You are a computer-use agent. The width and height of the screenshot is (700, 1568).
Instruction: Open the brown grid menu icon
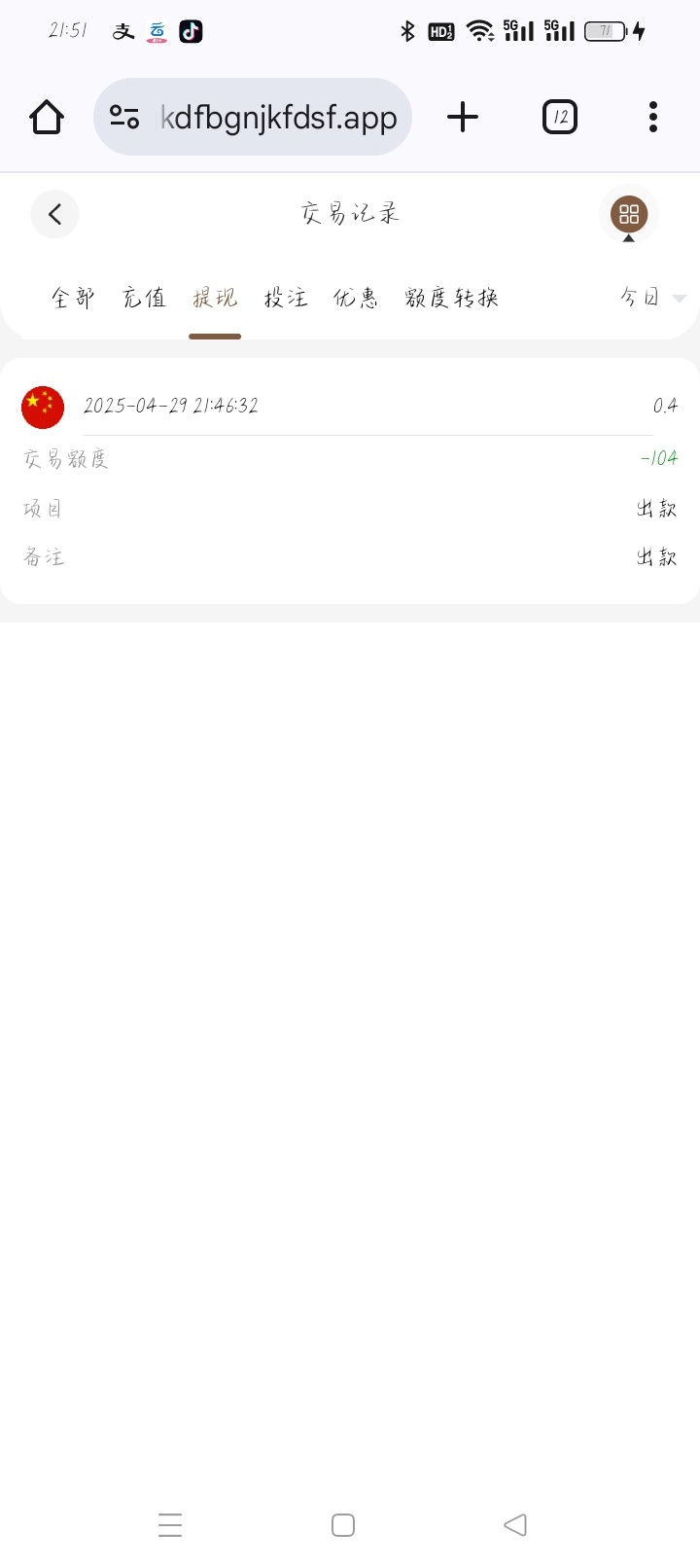629,214
